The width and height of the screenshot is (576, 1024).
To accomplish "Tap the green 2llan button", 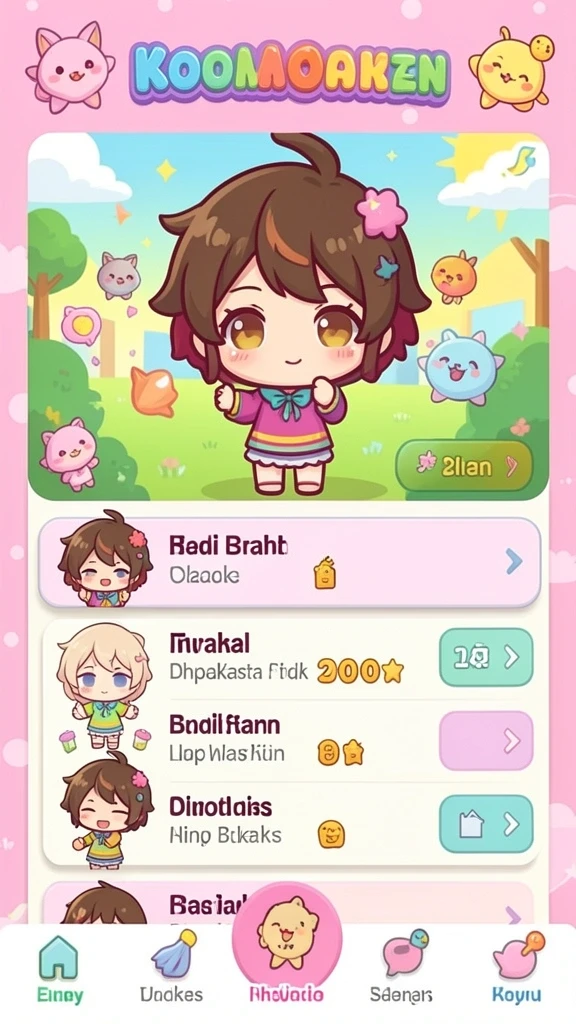I will coord(464,466).
